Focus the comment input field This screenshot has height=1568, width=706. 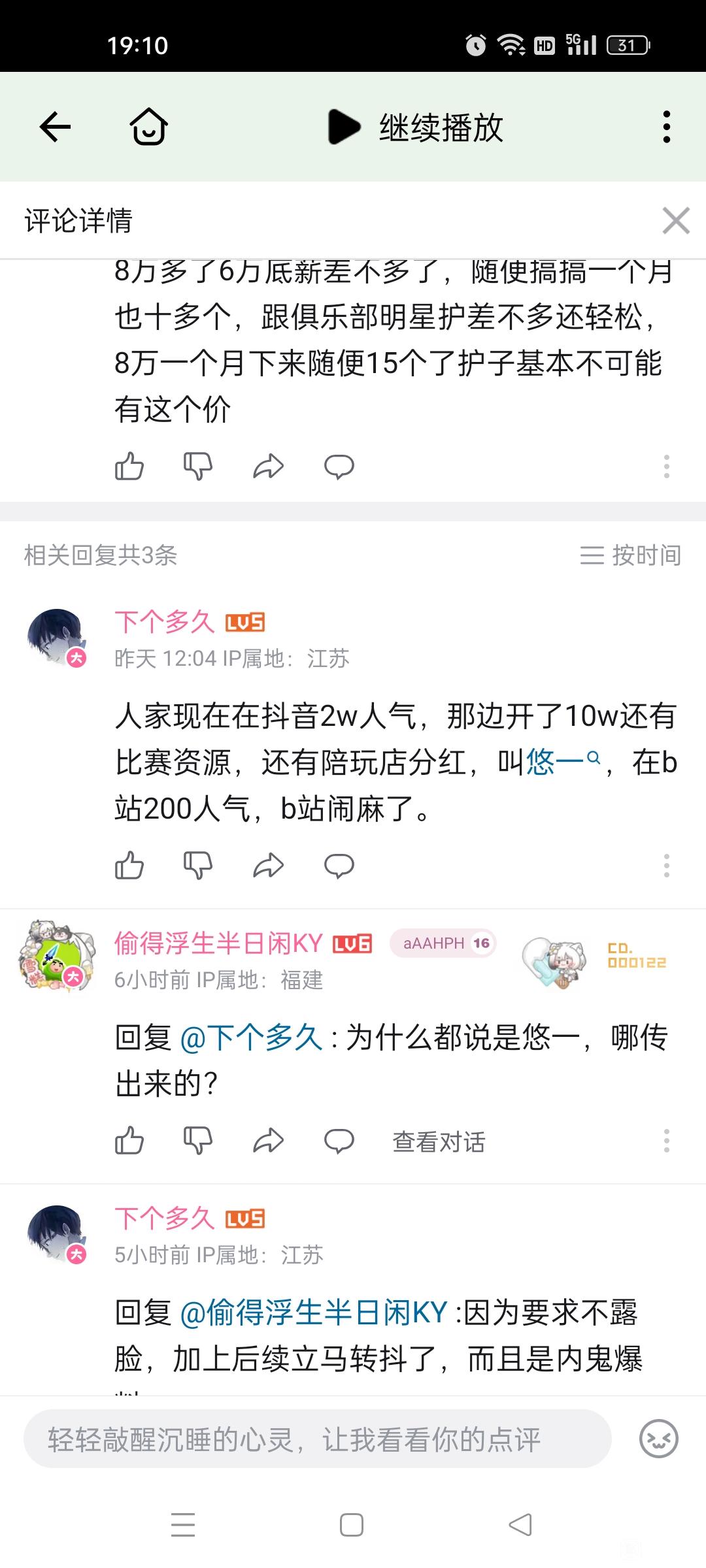[317, 1439]
